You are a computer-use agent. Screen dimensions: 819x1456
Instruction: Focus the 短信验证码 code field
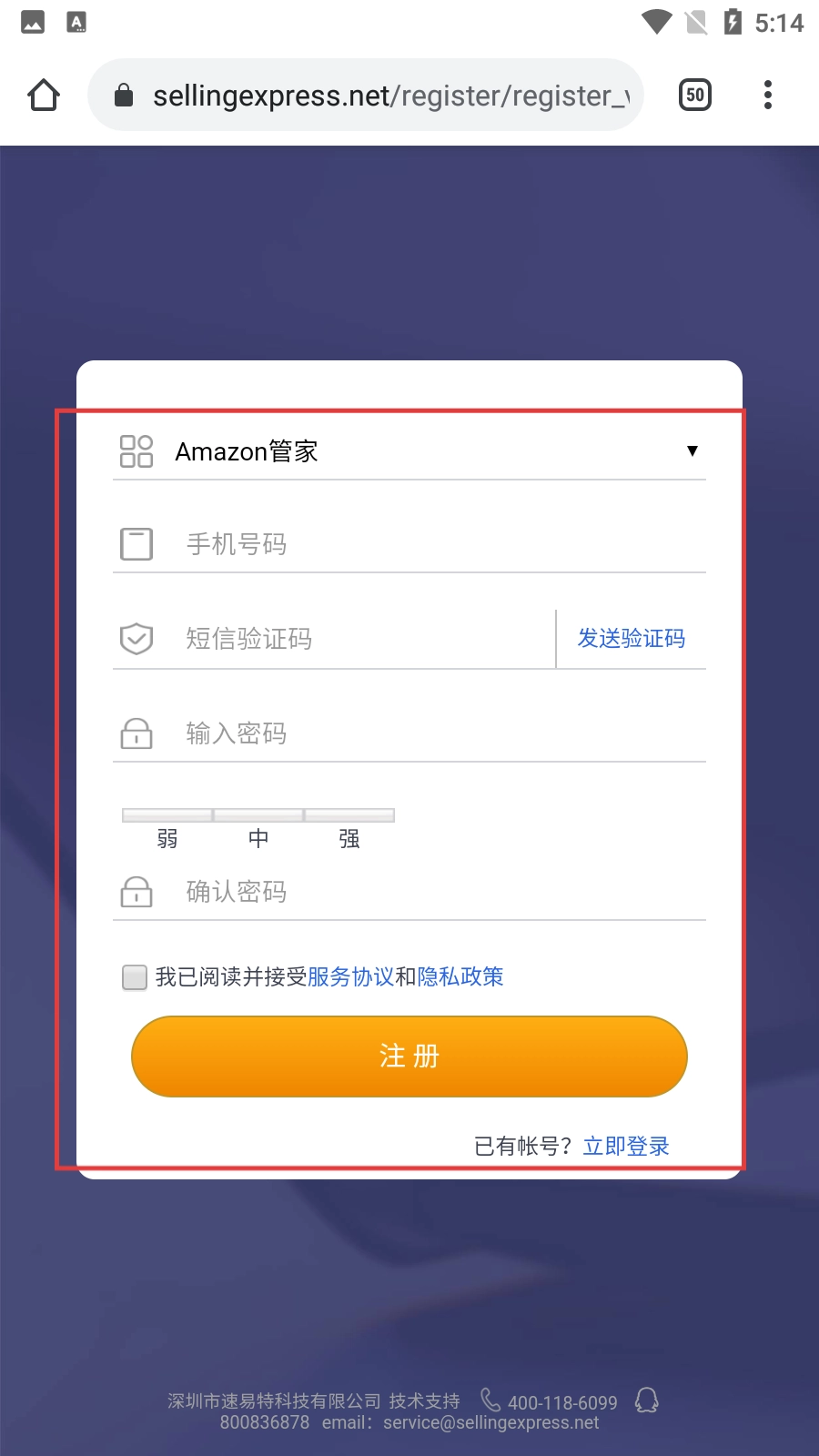pyautogui.click(x=334, y=639)
